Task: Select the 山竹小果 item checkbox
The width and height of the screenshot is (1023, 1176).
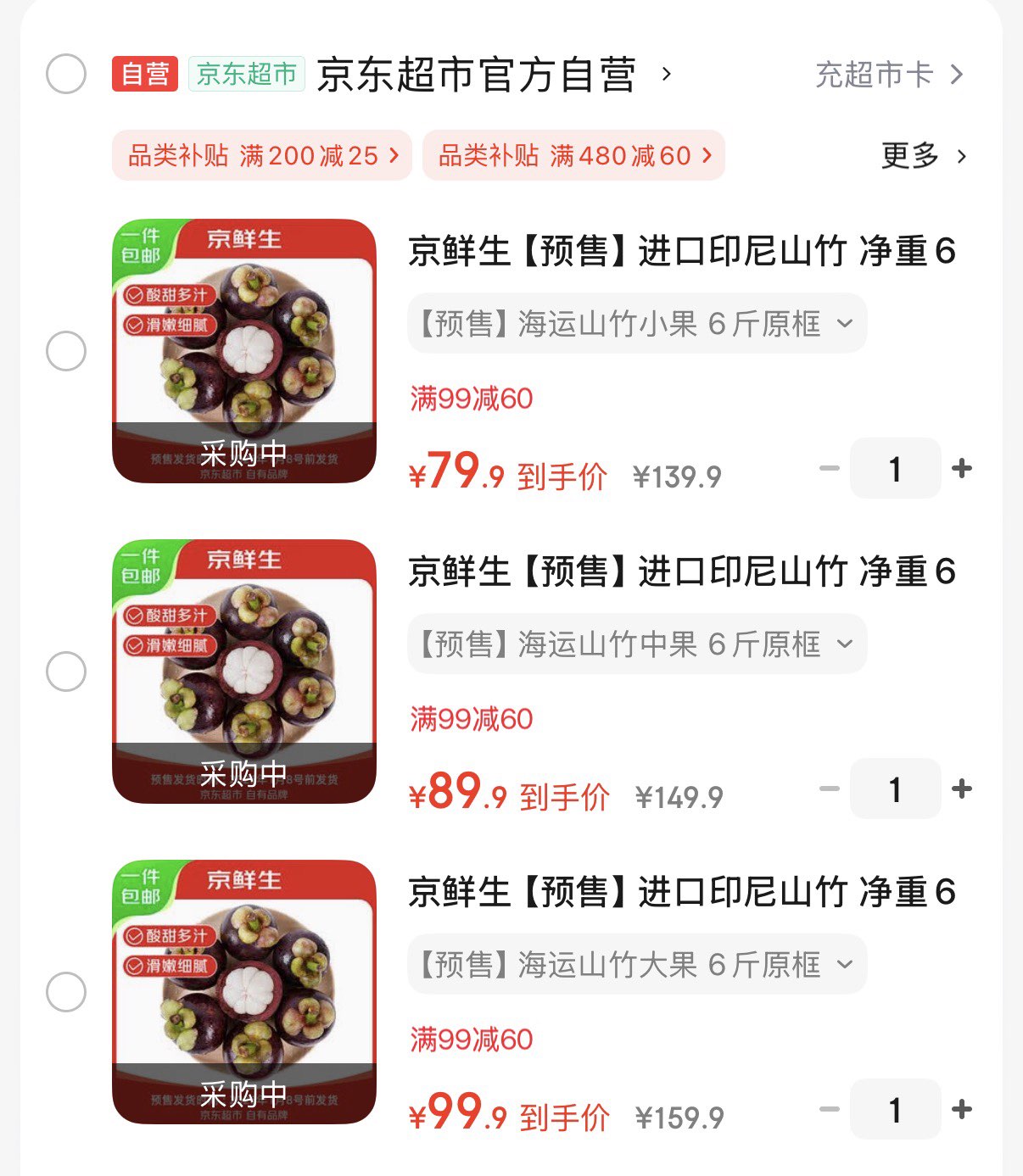Action: pyautogui.click(x=66, y=351)
